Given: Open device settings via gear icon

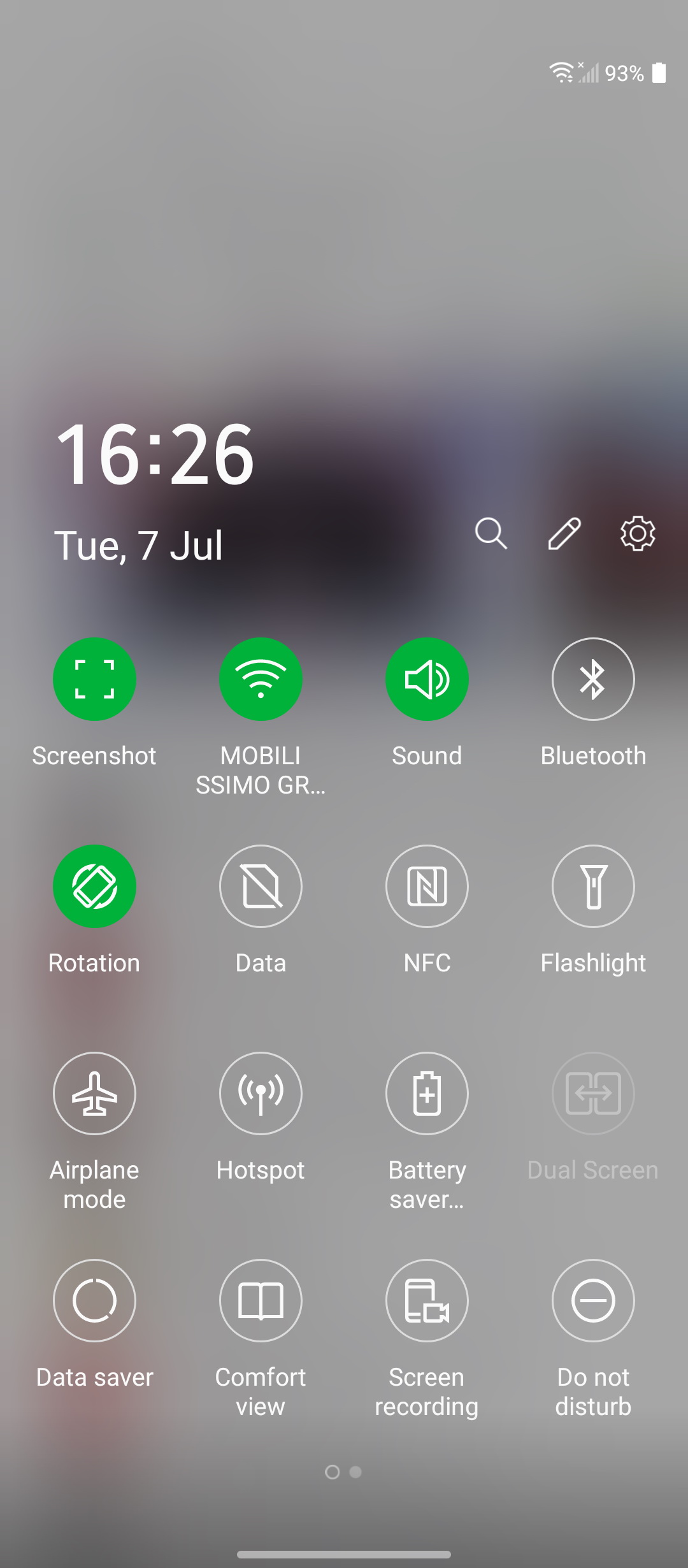Looking at the screenshot, I should (638, 534).
